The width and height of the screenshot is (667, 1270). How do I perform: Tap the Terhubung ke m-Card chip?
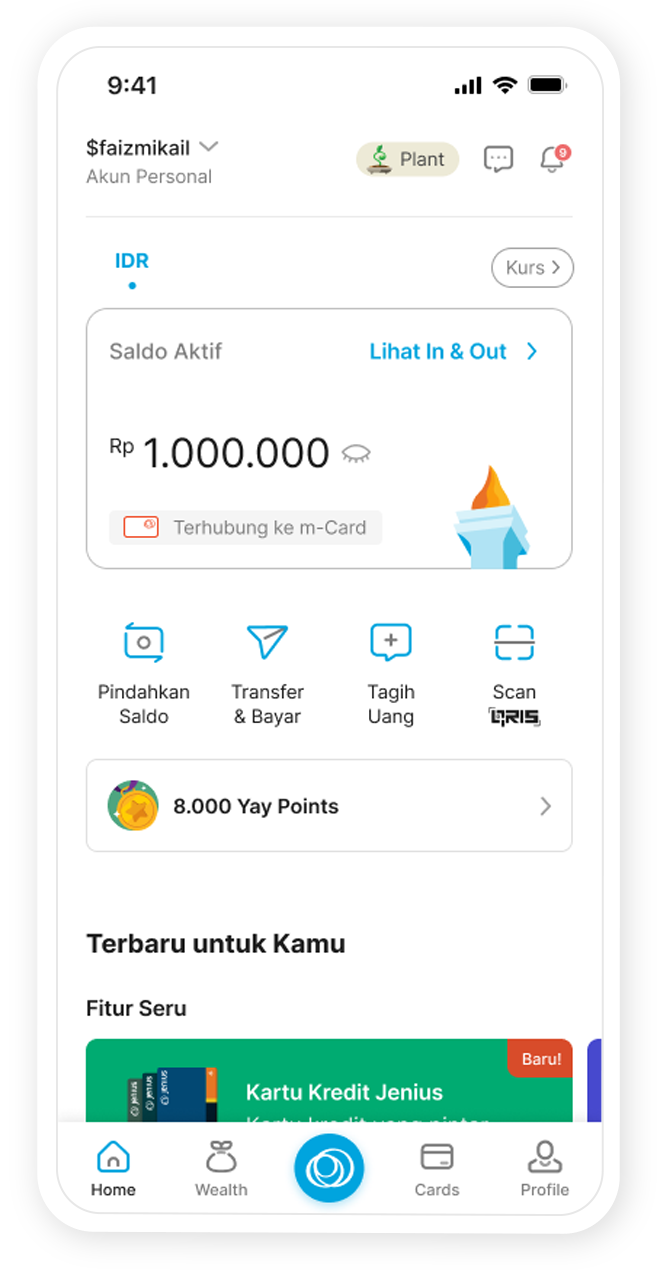tap(246, 527)
